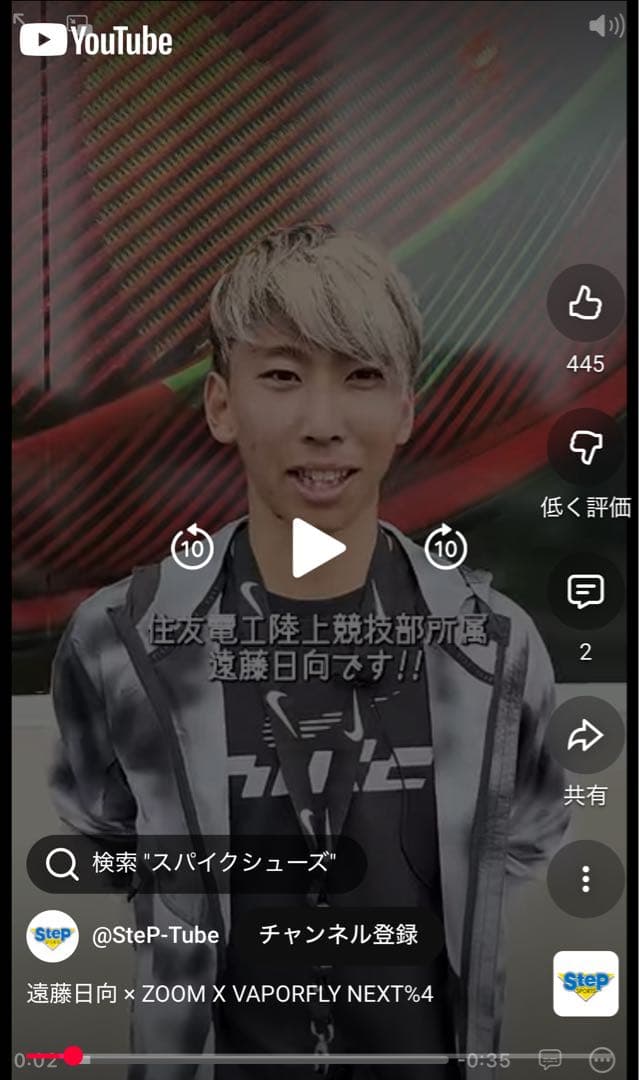Screen dimensions: 639x1080
Task: Dislike this video
Action: tap(585, 448)
